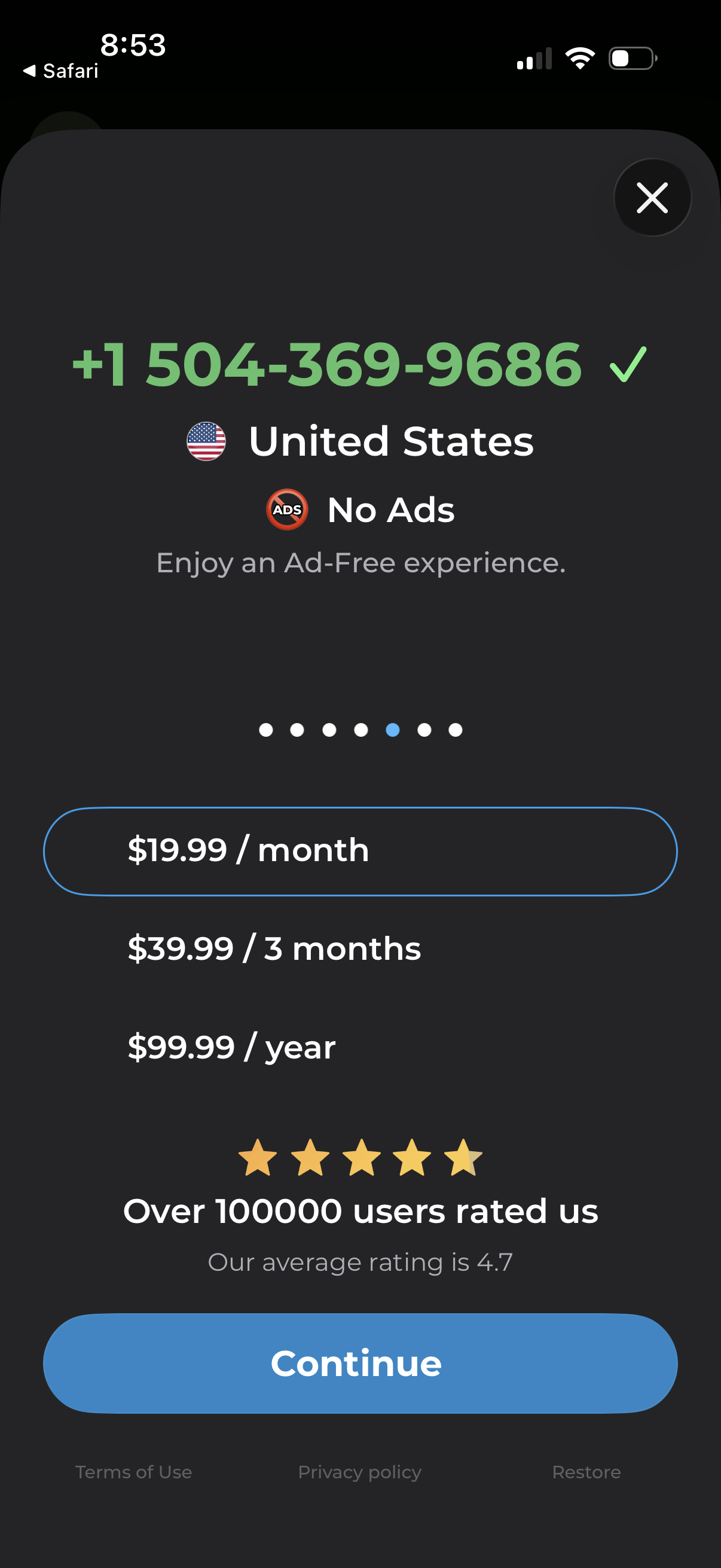Open the Privacy policy link
This screenshot has width=721, height=1568.
pos(359,1471)
